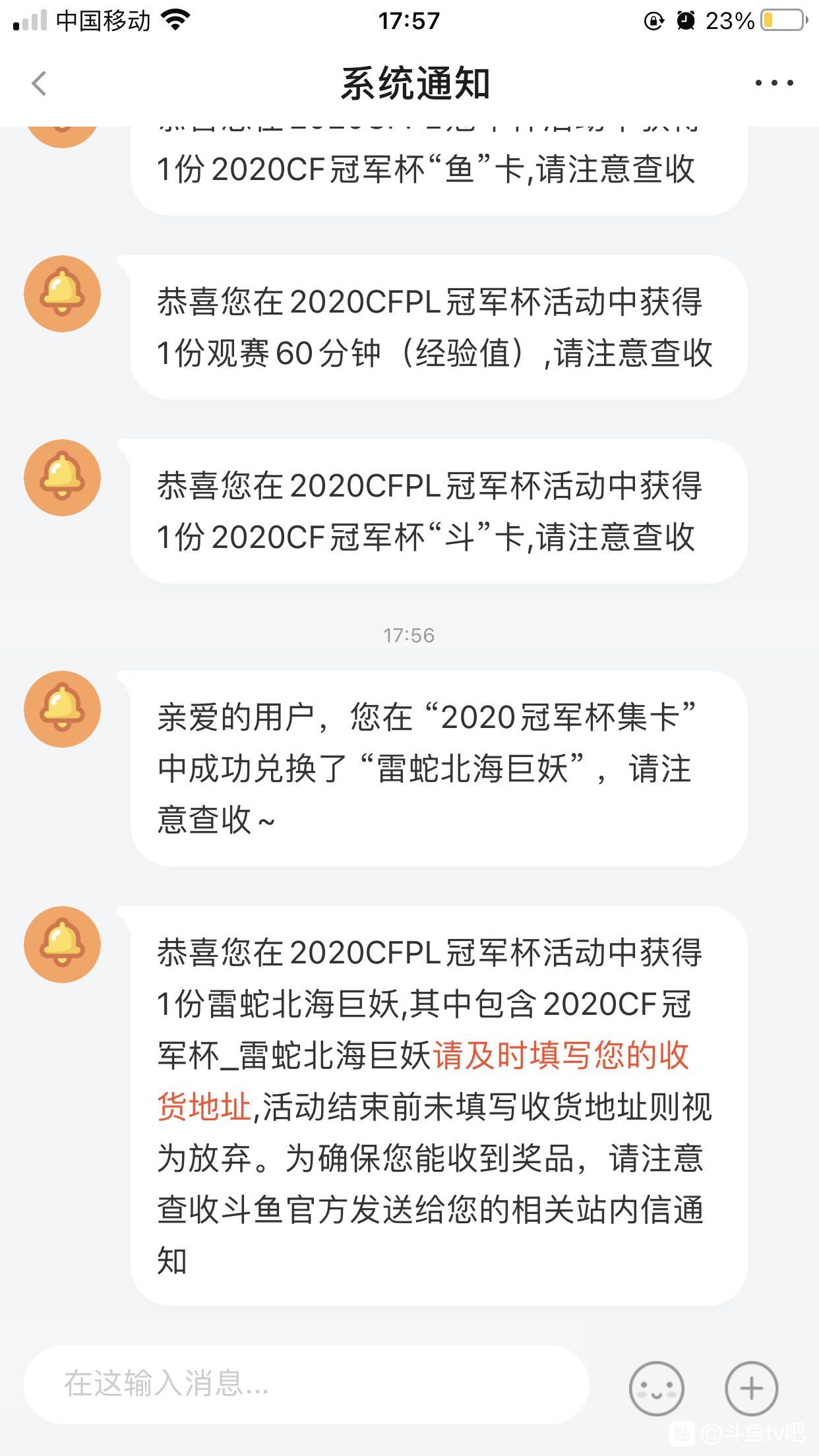
Task: Focus the 在这输入消息 text field
Action: pos(307,1384)
